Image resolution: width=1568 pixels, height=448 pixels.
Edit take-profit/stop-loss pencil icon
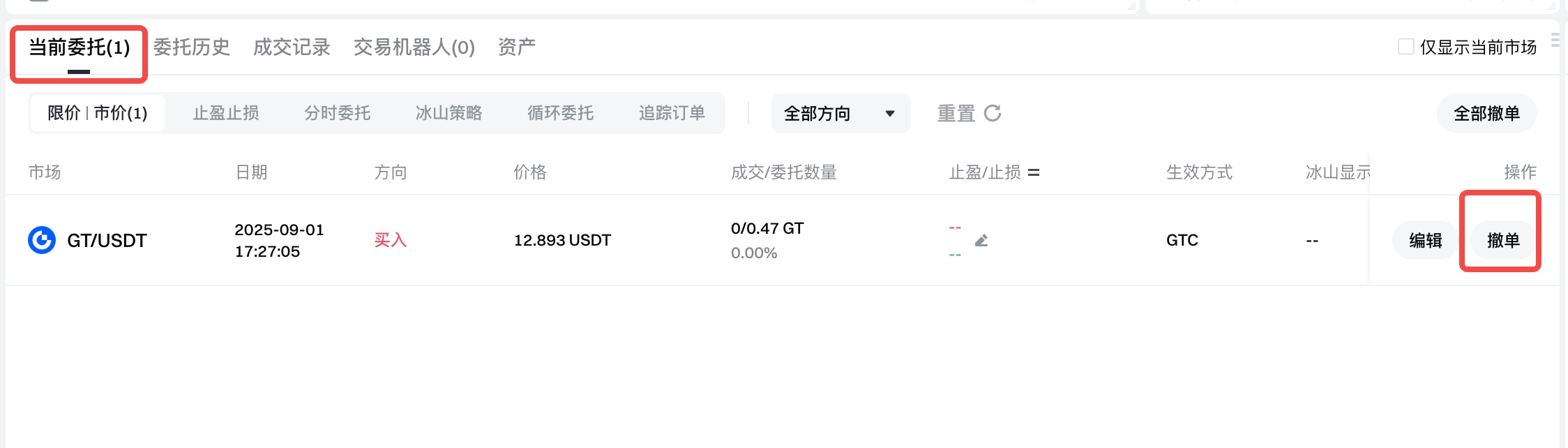click(x=981, y=241)
